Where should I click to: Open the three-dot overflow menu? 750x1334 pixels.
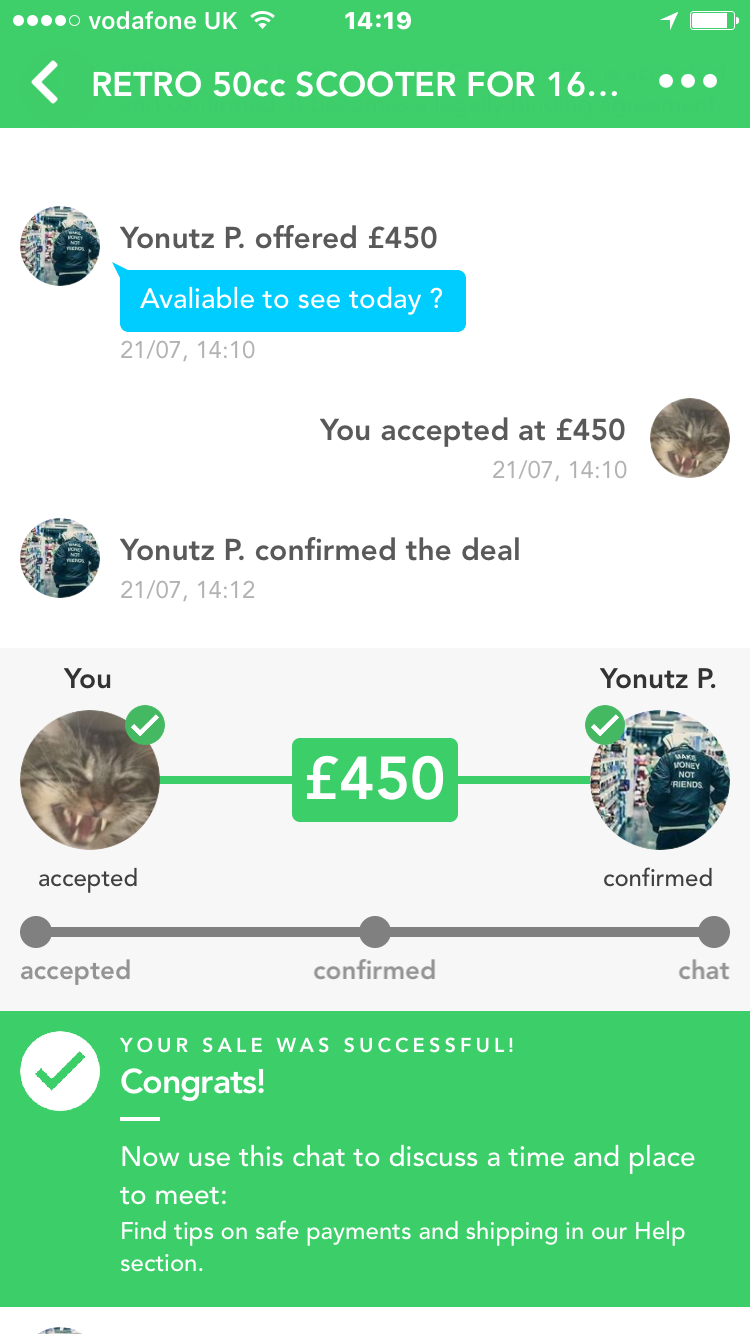pyautogui.click(x=688, y=82)
